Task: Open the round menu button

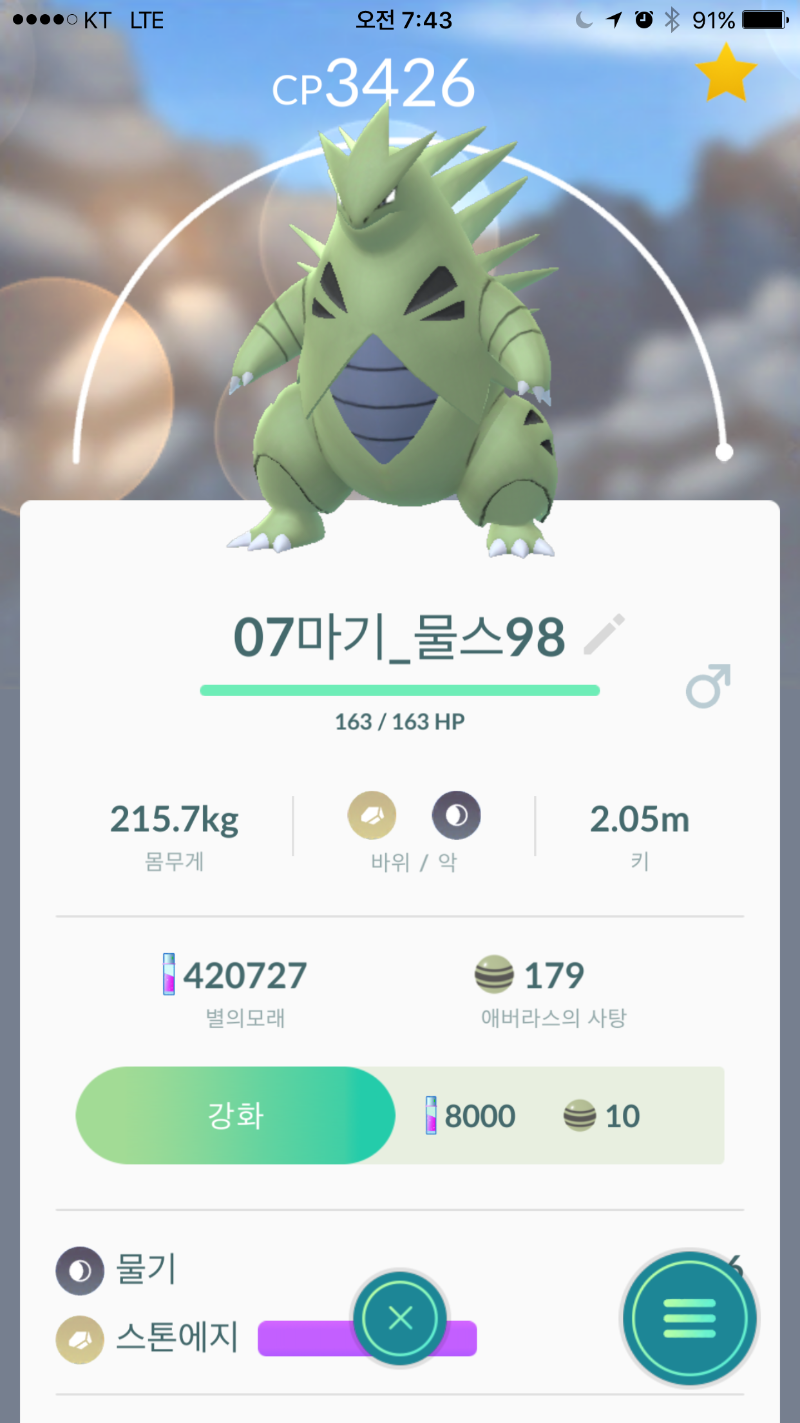Action: [x=689, y=1317]
